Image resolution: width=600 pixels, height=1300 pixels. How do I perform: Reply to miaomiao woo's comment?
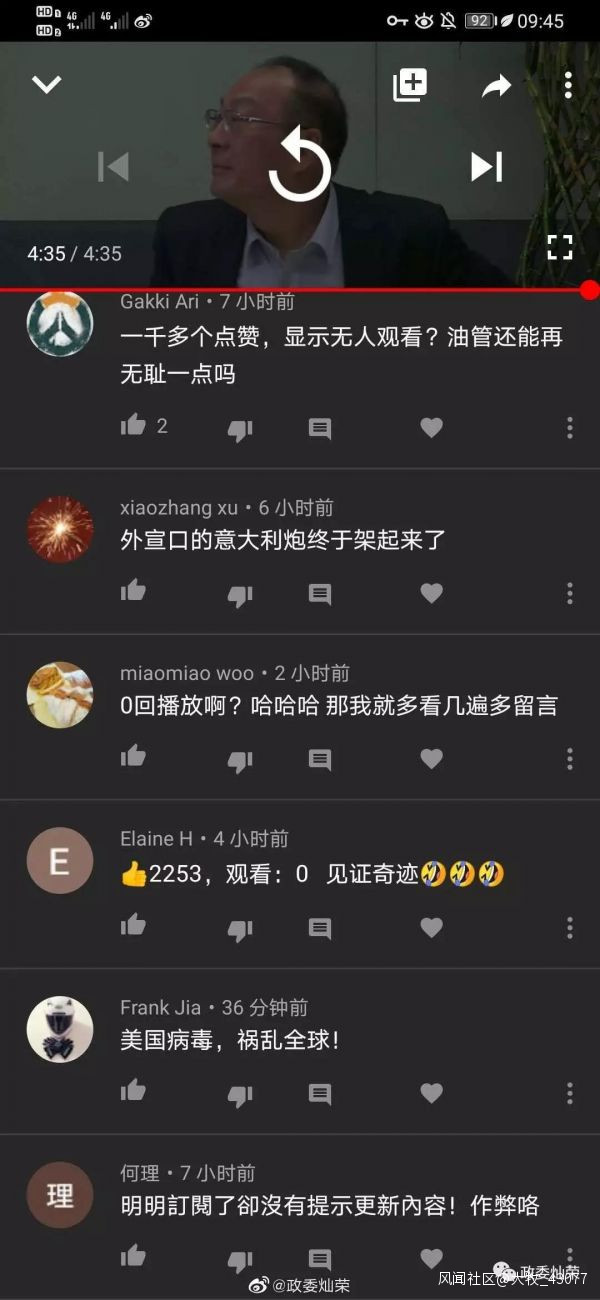point(320,760)
